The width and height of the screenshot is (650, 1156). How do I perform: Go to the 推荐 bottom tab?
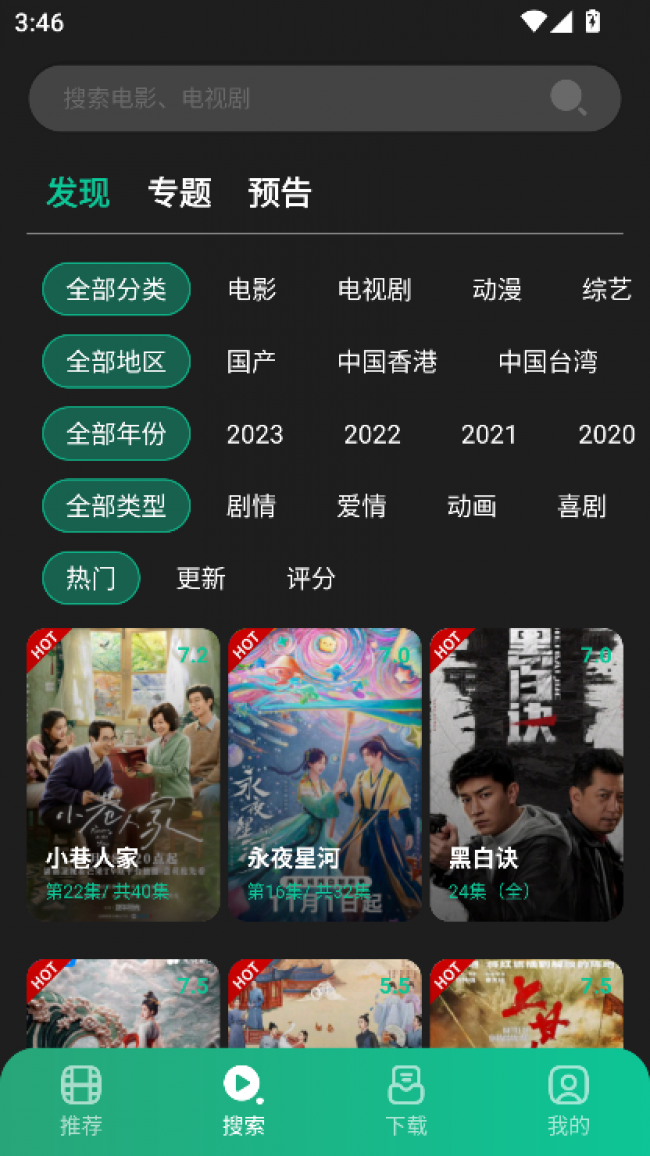pos(81,1100)
